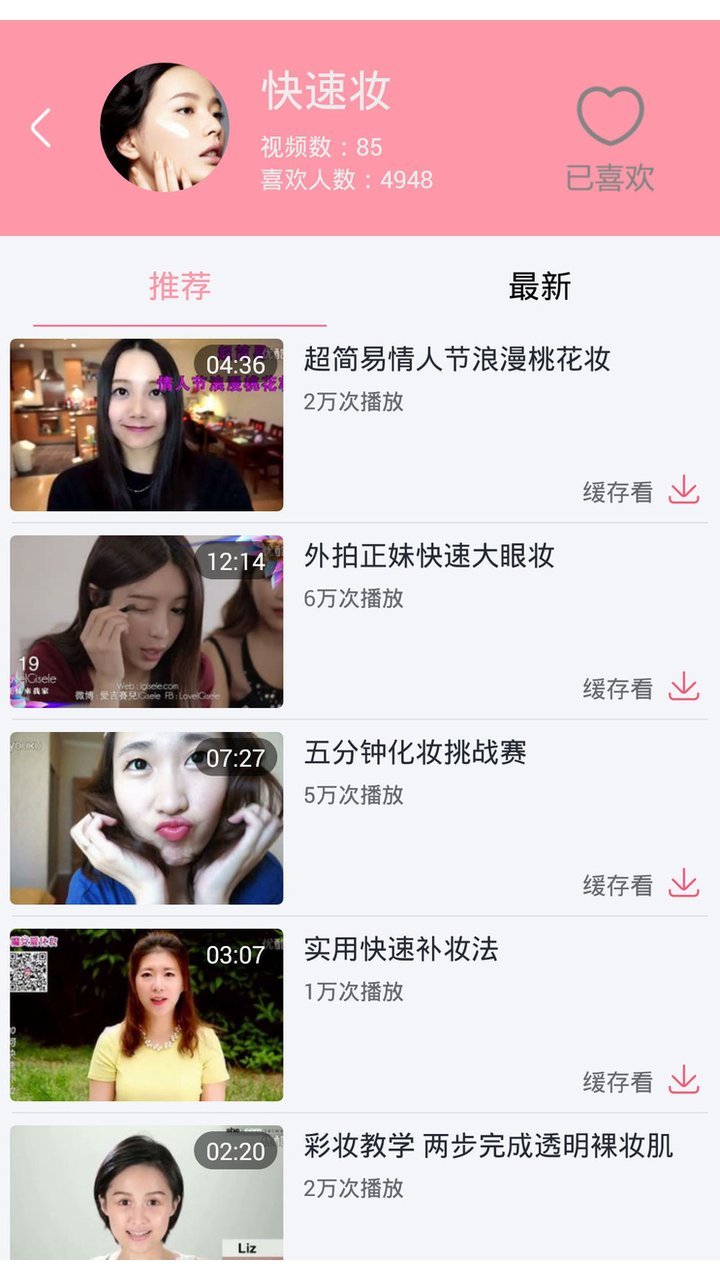Tap 缓存看 for 五分钟化妆挑战赛

642,884
